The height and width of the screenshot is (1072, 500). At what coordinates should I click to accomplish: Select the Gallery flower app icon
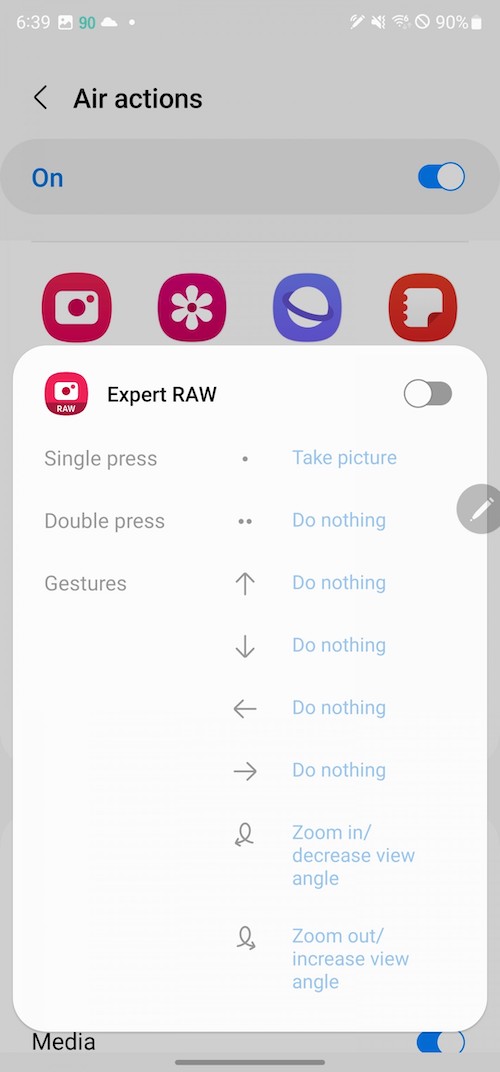pyautogui.click(x=192, y=308)
